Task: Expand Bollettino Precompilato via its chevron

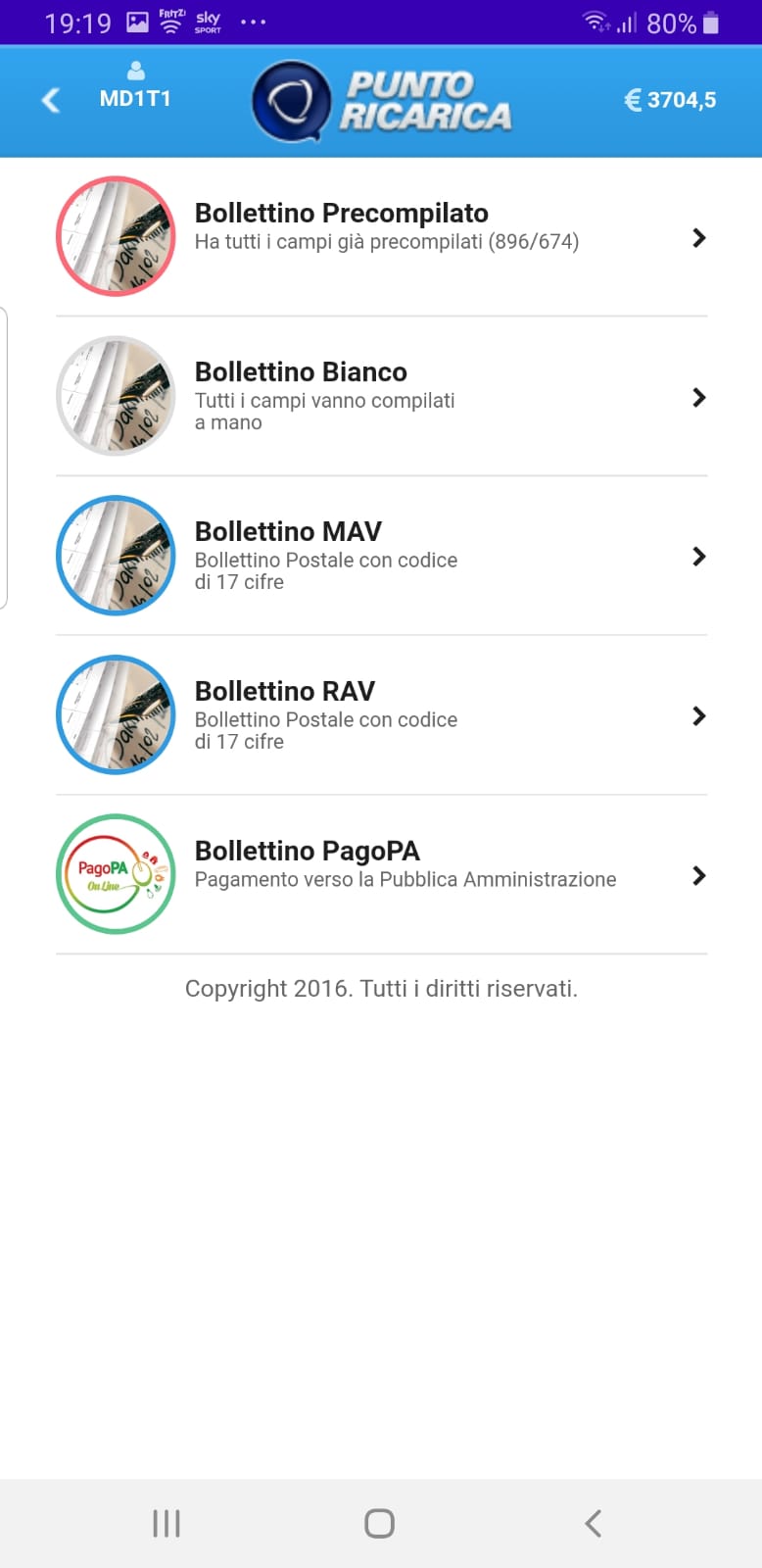Action: tap(698, 237)
